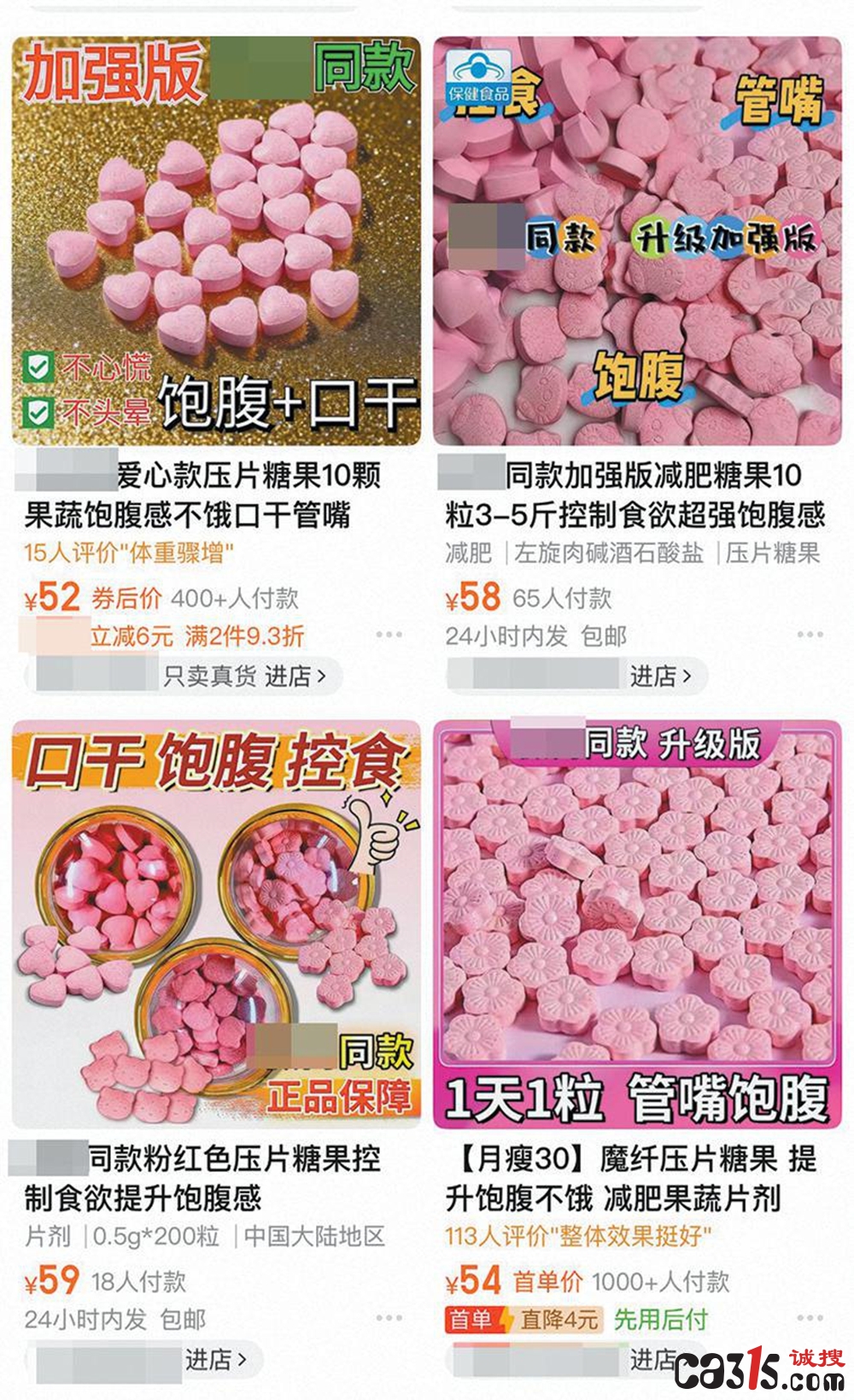The image size is (854, 1400).
Task: Open more options for the ¥54 item
Action: pos(810,1318)
